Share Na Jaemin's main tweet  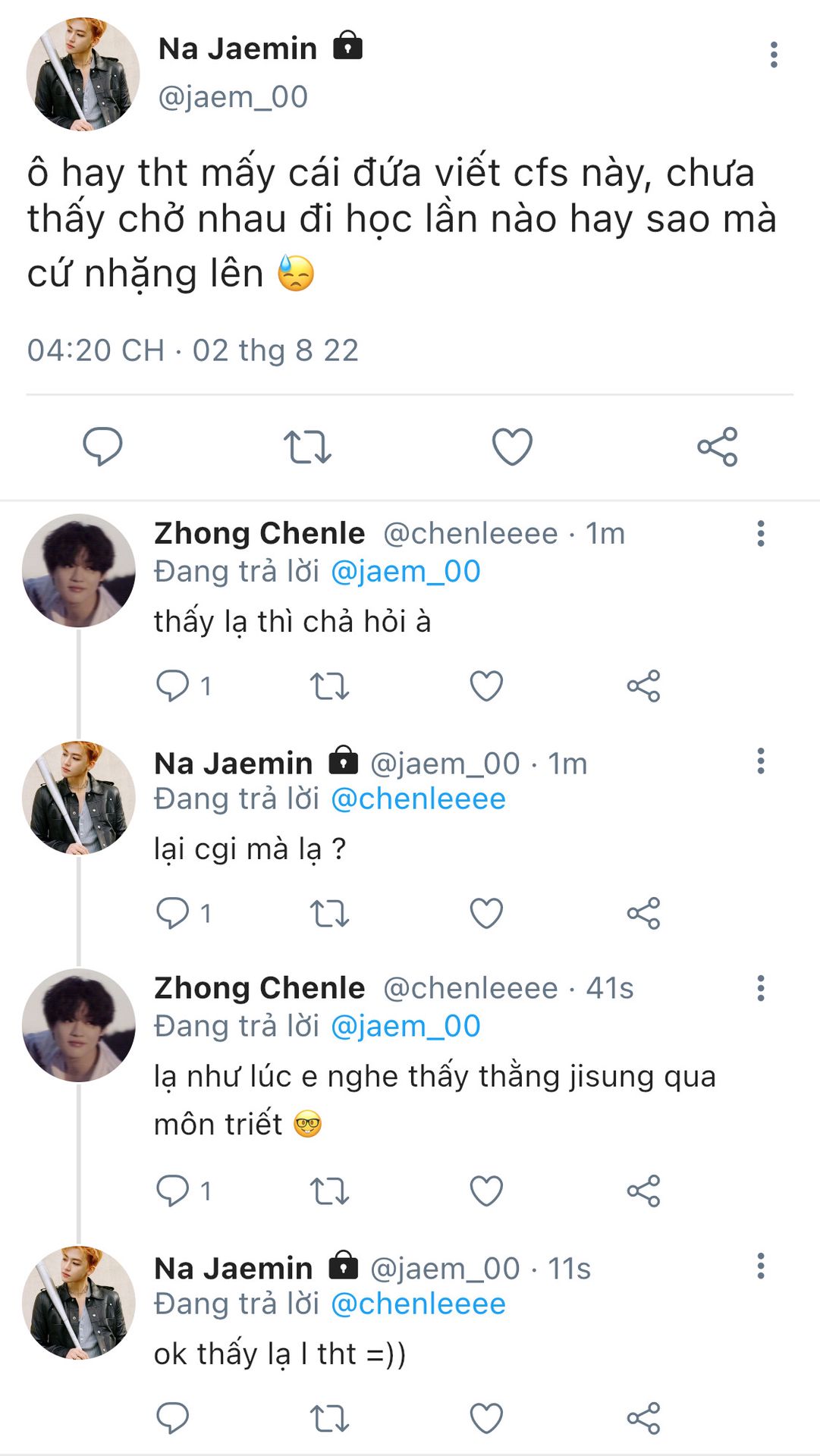coord(718,446)
